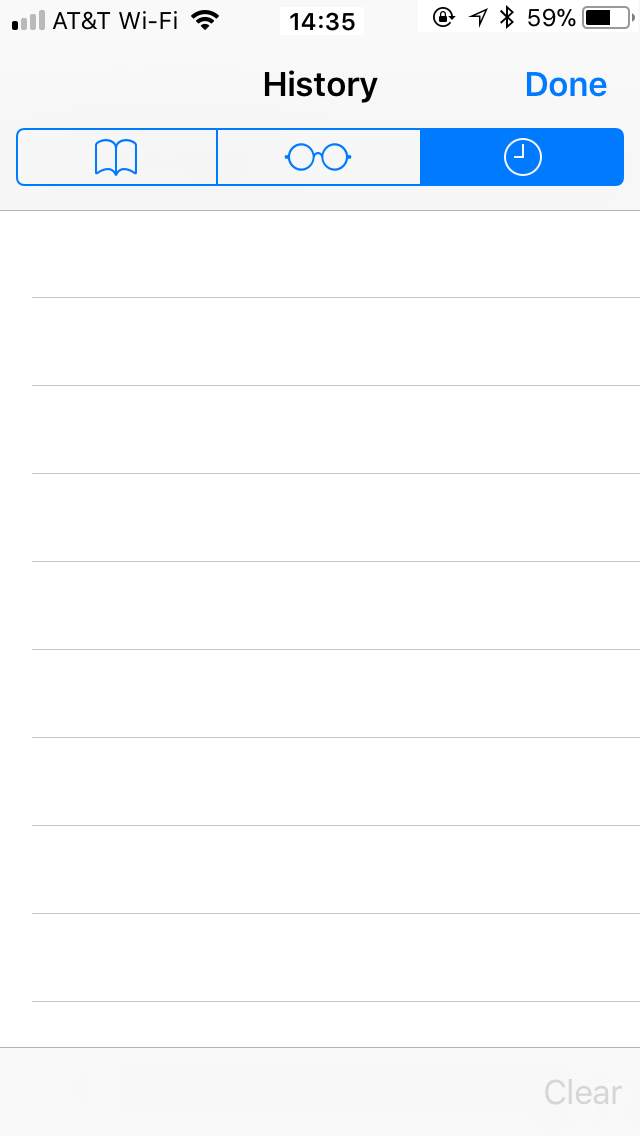Screen dimensions: 640x1136
Task: Select the History clock tab
Action: [522, 157]
